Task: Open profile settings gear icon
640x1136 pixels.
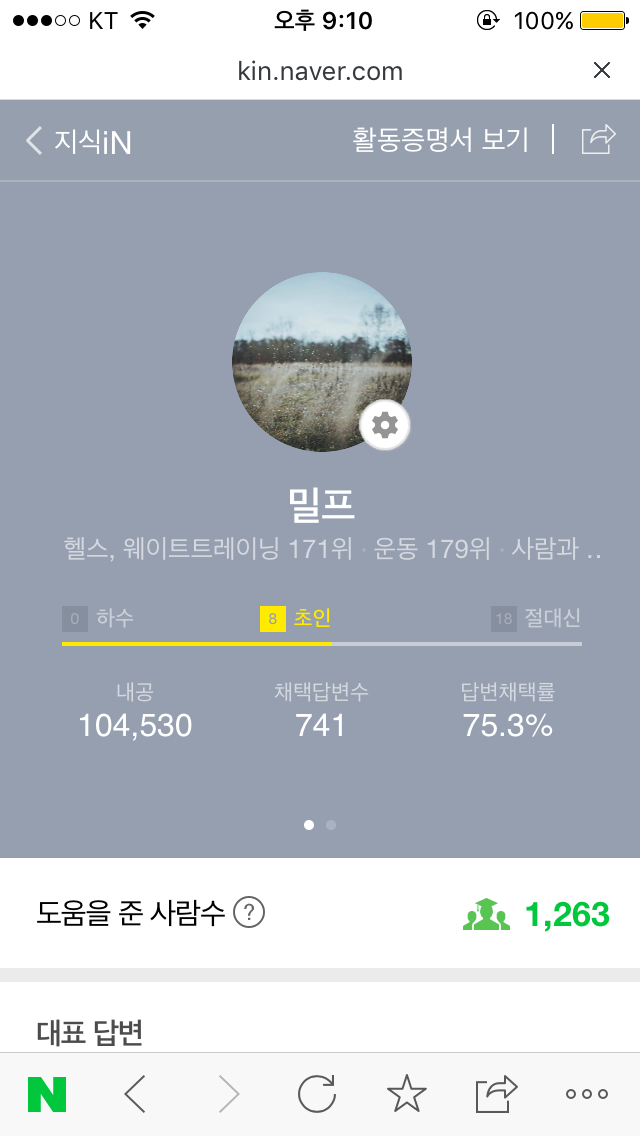Action: tap(385, 426)
